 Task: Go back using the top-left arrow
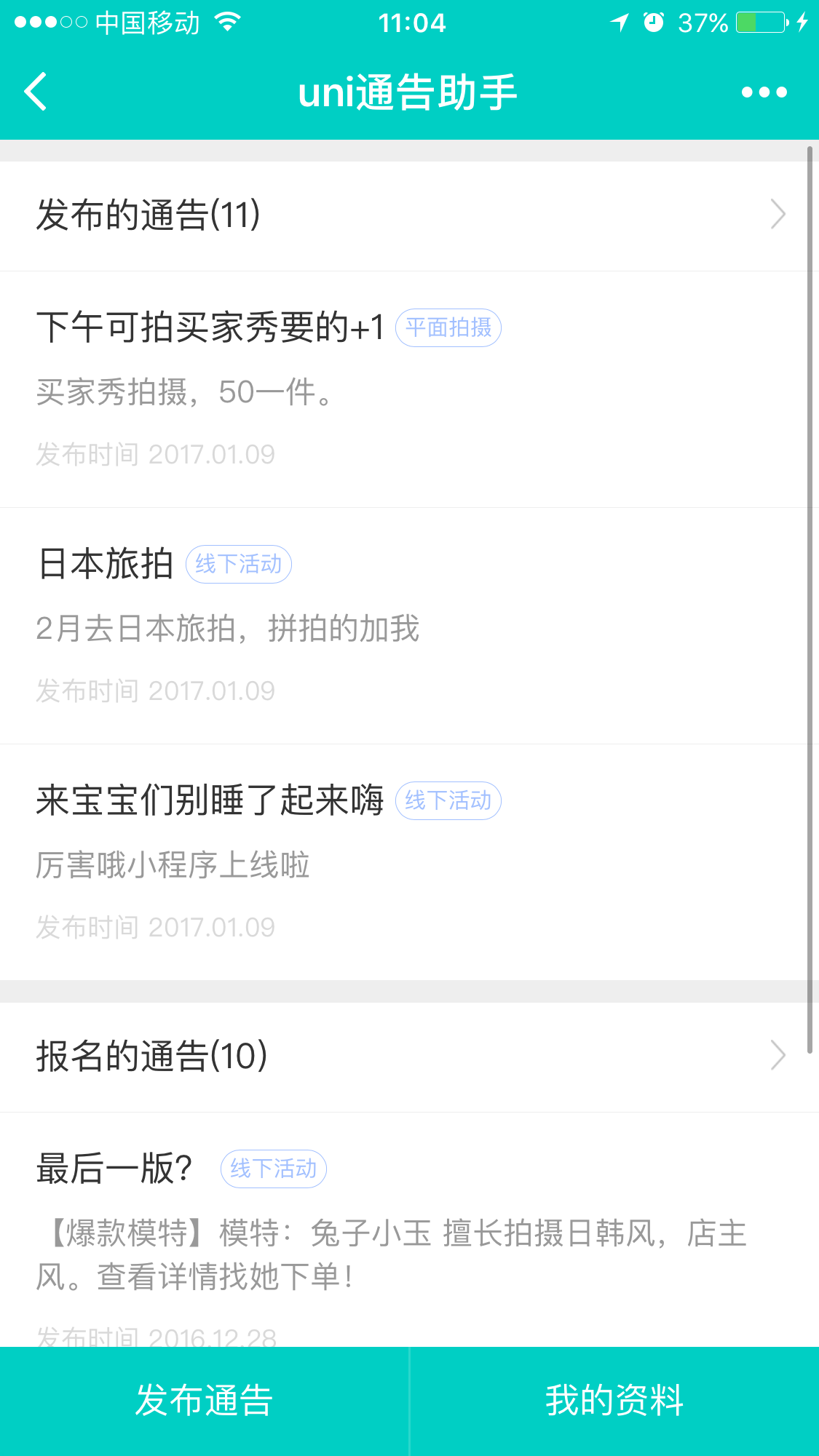tap(35, 92)
